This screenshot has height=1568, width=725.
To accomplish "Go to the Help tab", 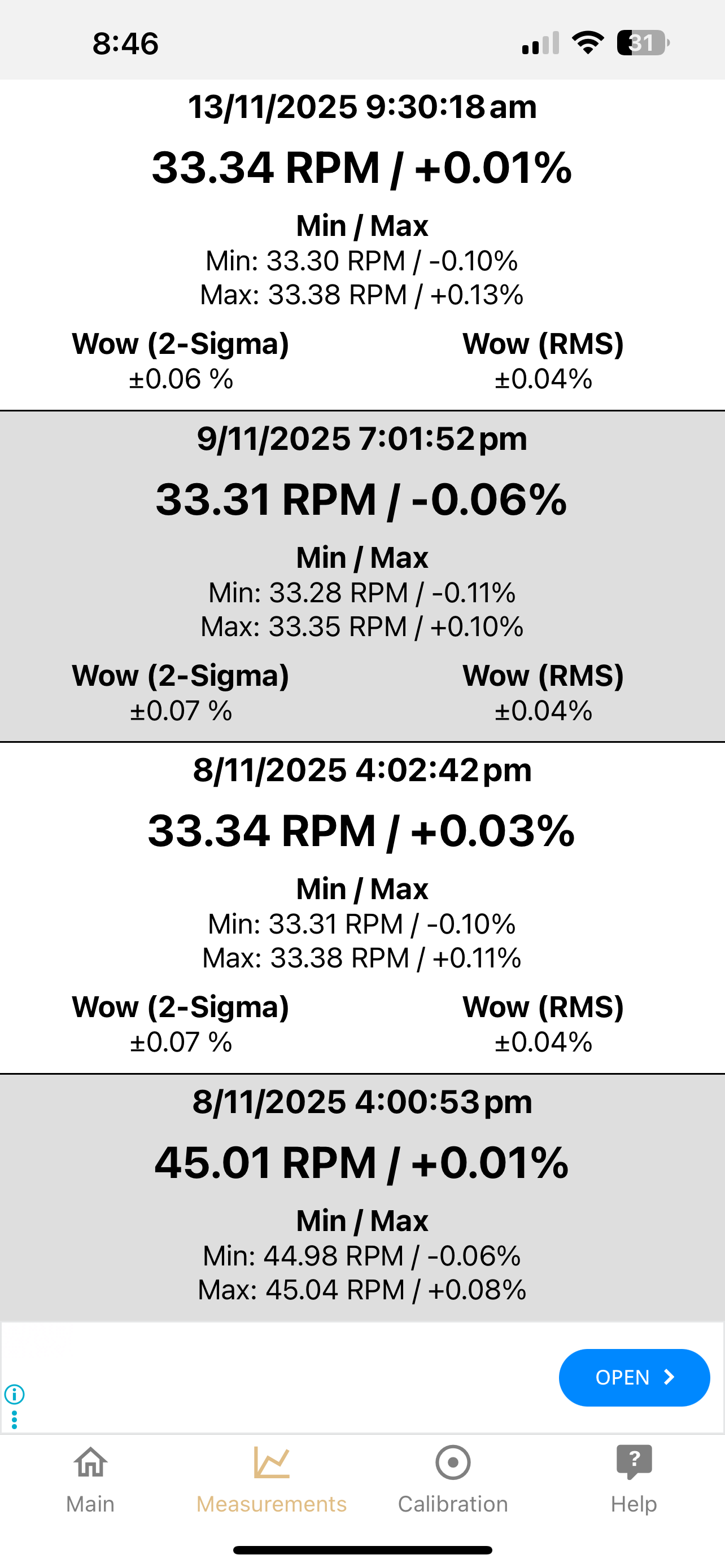I will [x=634, y=1480].
